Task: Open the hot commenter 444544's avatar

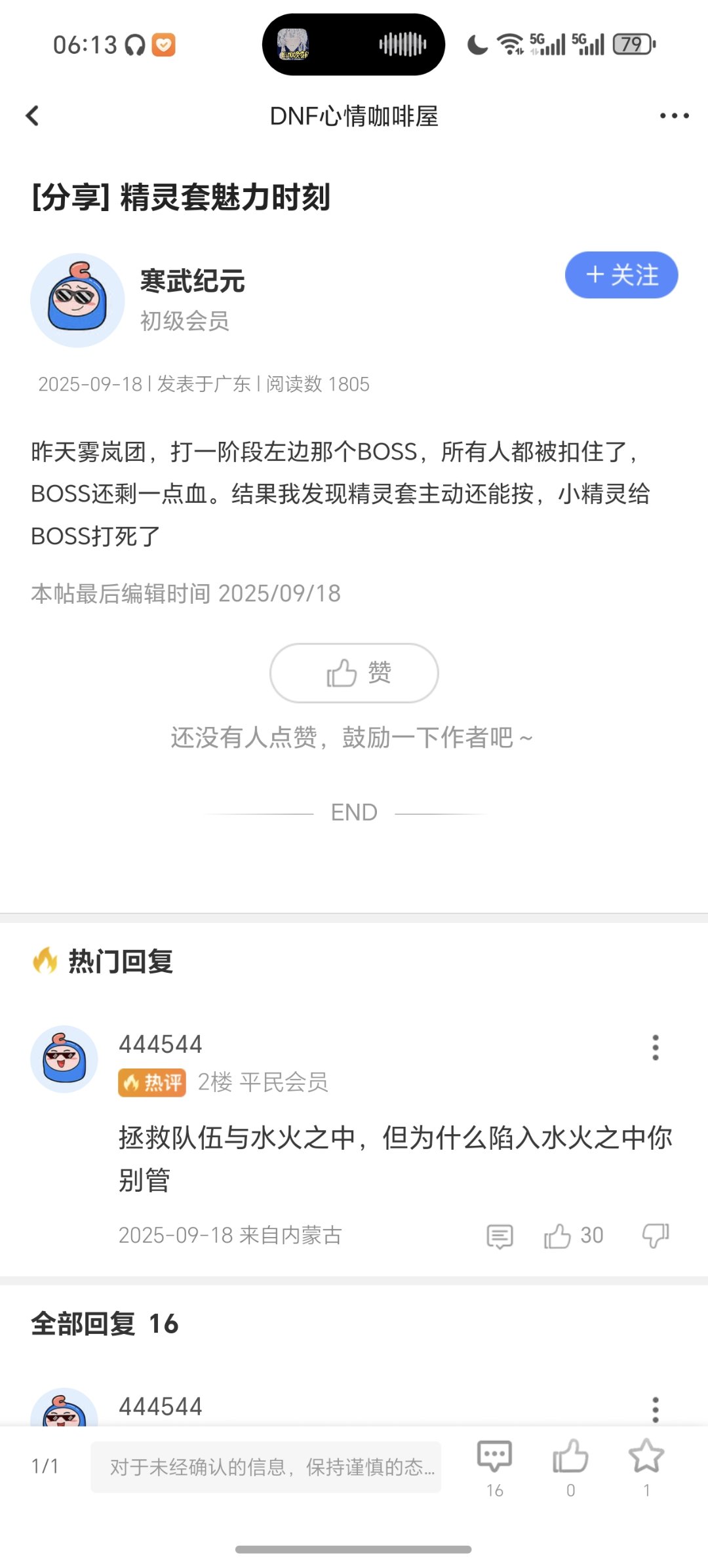Action: point(64,1059)
